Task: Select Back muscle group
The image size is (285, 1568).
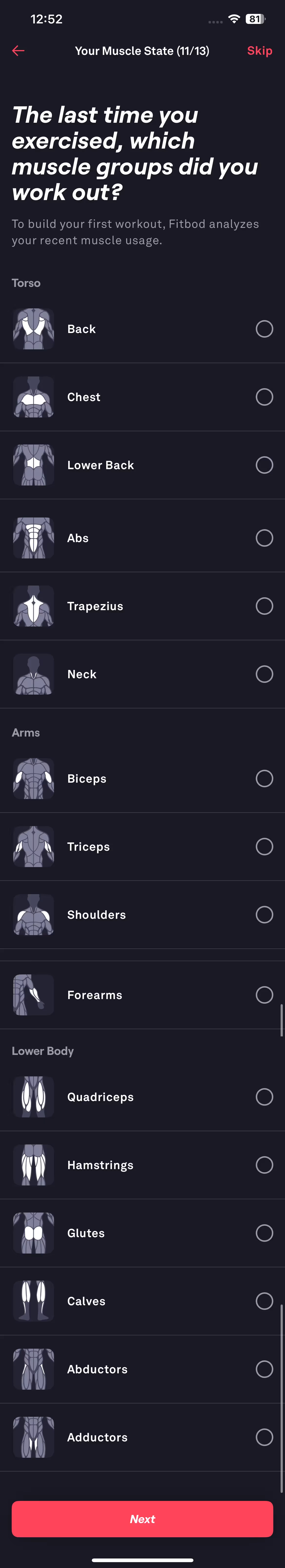Action: click(264, 329)
